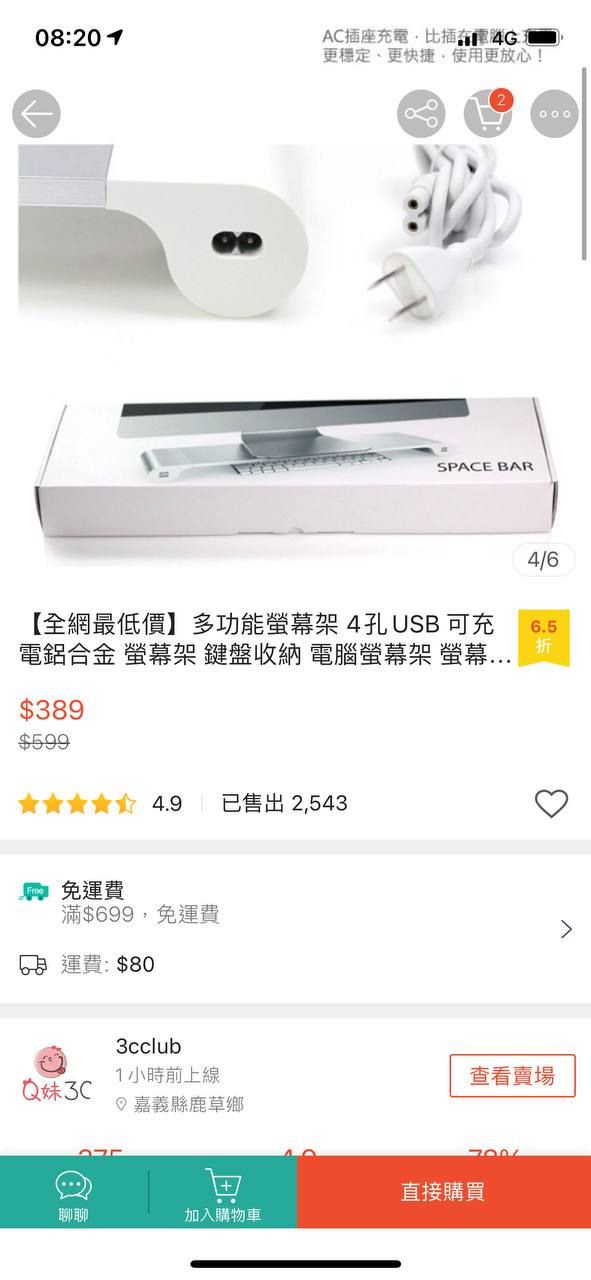Viewport: 591px width, 1280px height.
Task: Add this item to favorites with heart
Action: (551, 804)
